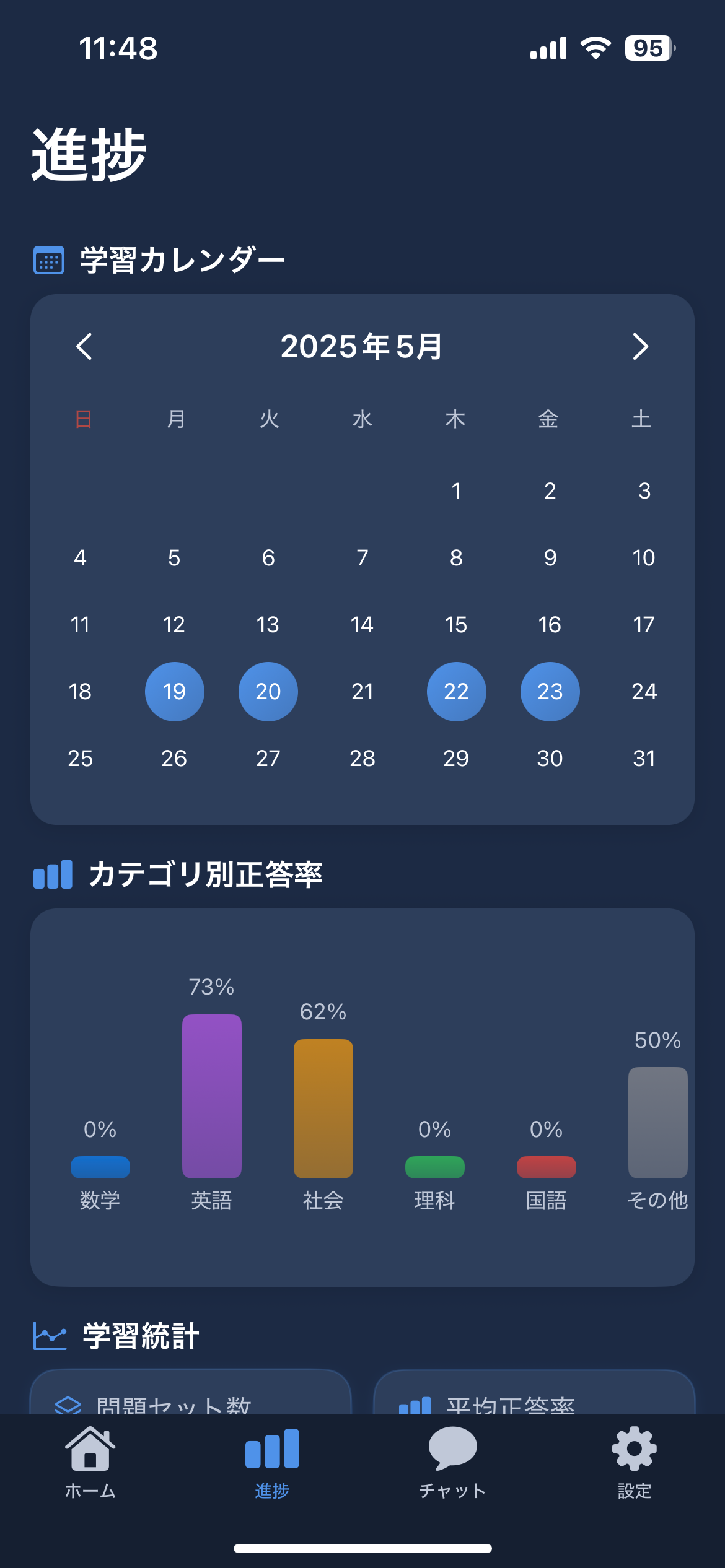Go to the previous month in calendar
This screenshot has height=1568, width=725.
84,346
